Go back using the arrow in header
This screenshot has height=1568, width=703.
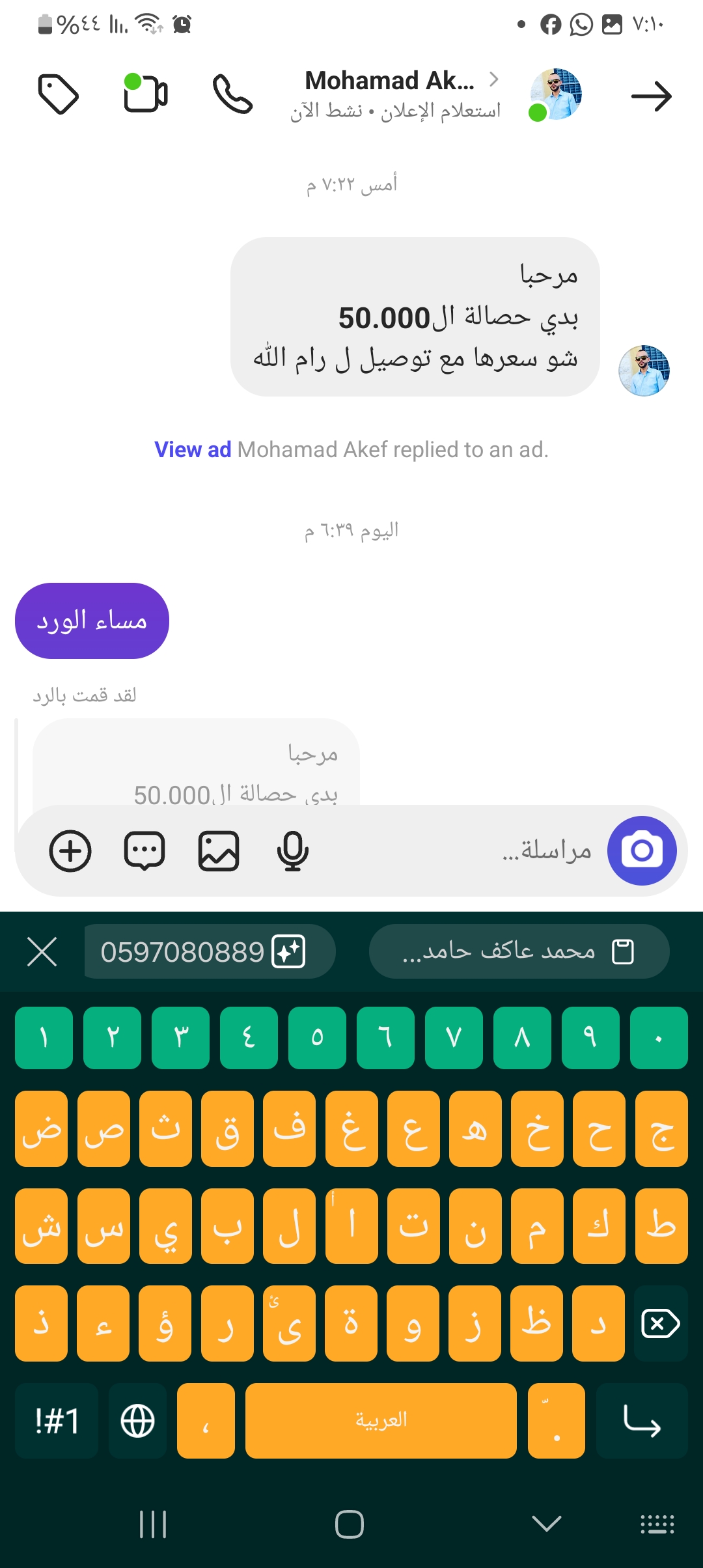(x=651, y=96)
